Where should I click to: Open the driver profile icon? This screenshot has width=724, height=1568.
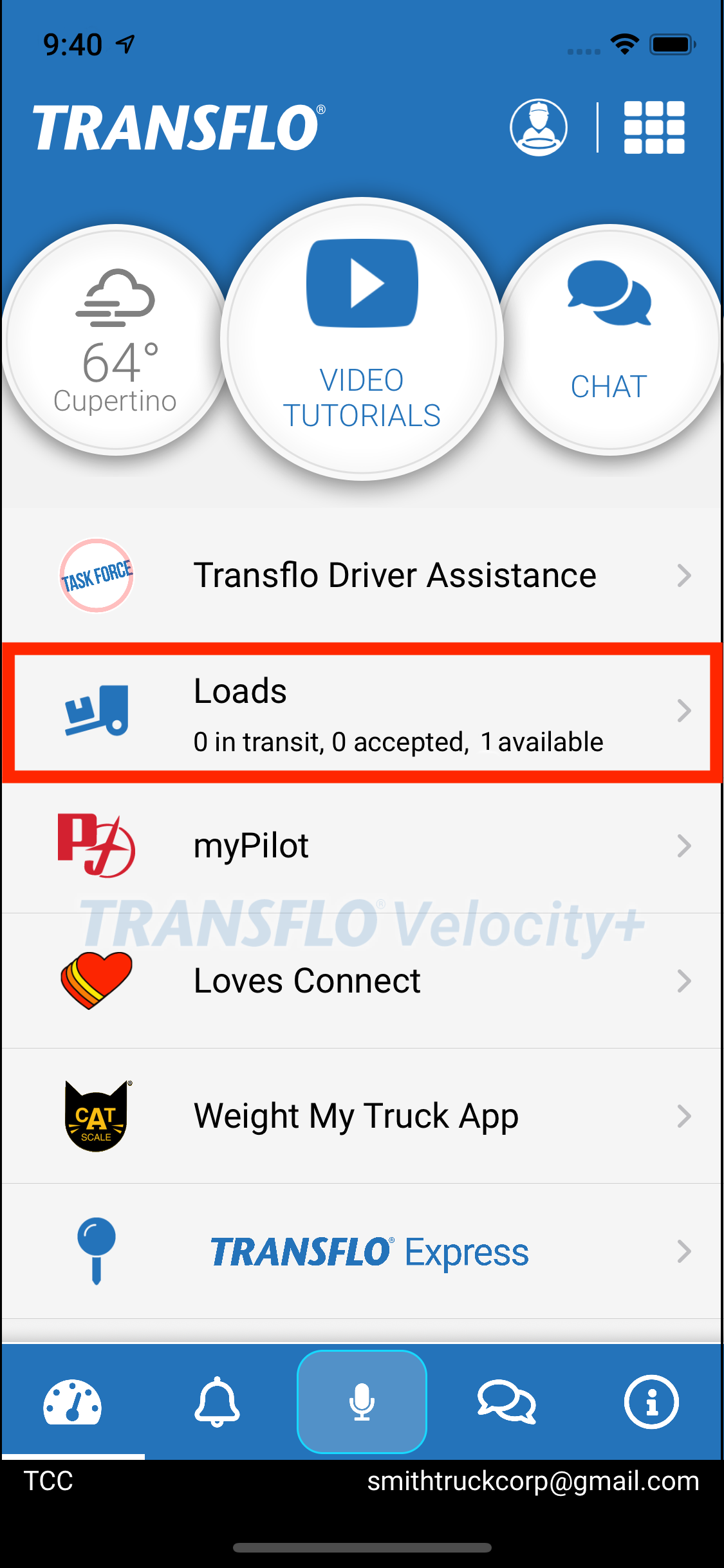point(539,127)
